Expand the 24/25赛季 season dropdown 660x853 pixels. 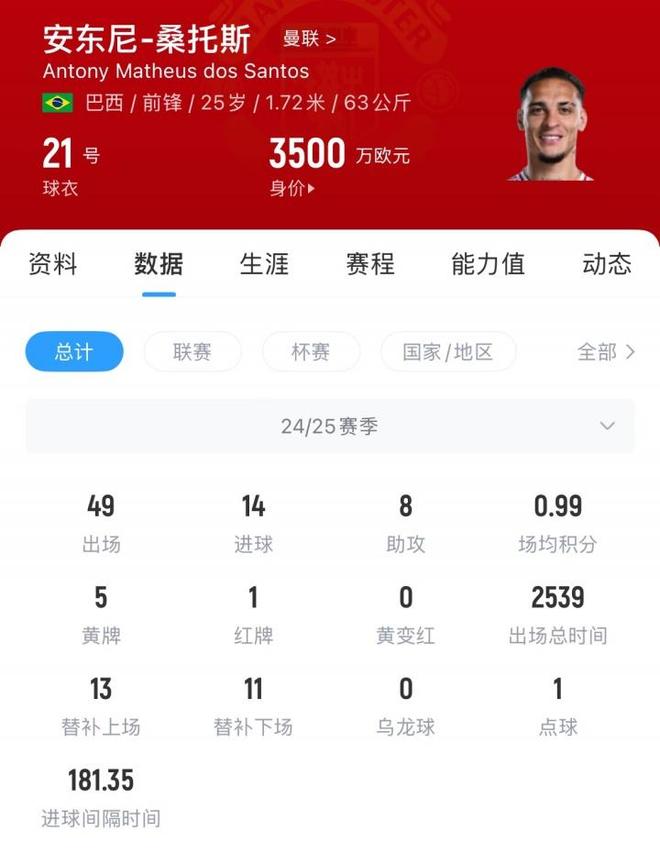point(330,426)
